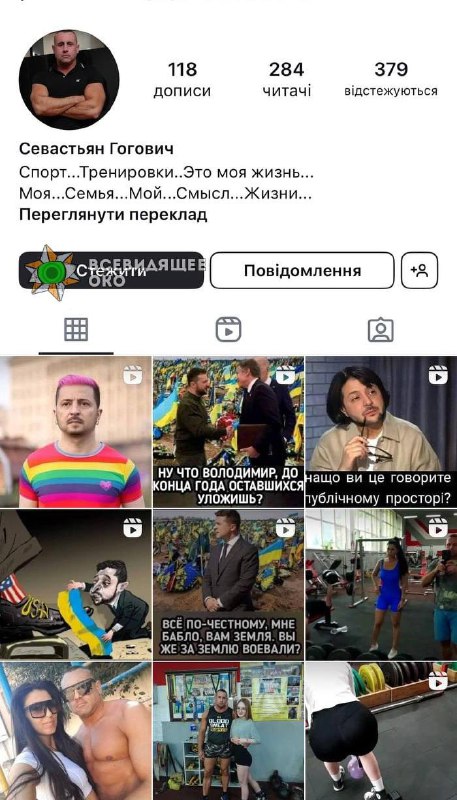The width and height of the screenshot is (457, 800).
Task: Switch to the Reels tab
Action: (228, 330)
